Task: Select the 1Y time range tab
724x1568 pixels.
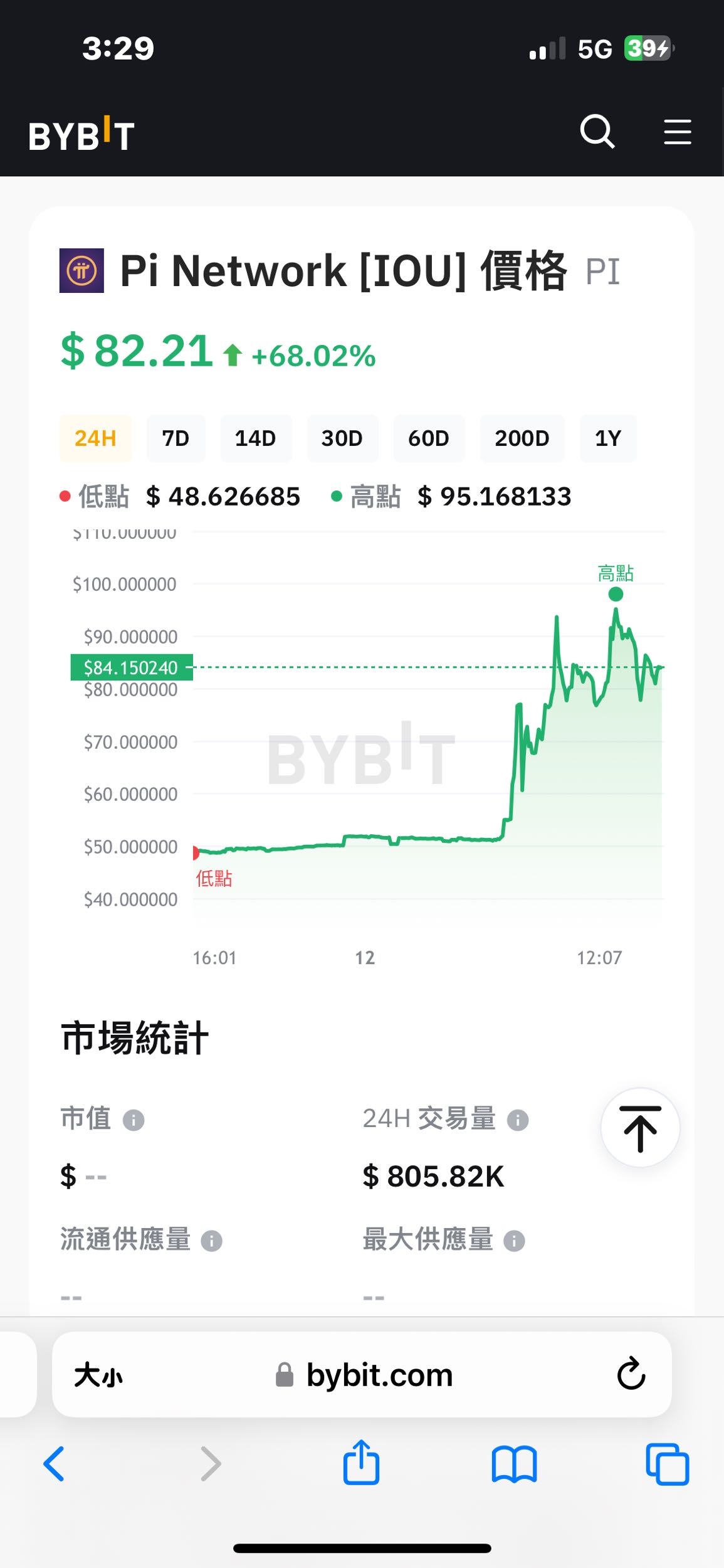Action: coord(608,438)
